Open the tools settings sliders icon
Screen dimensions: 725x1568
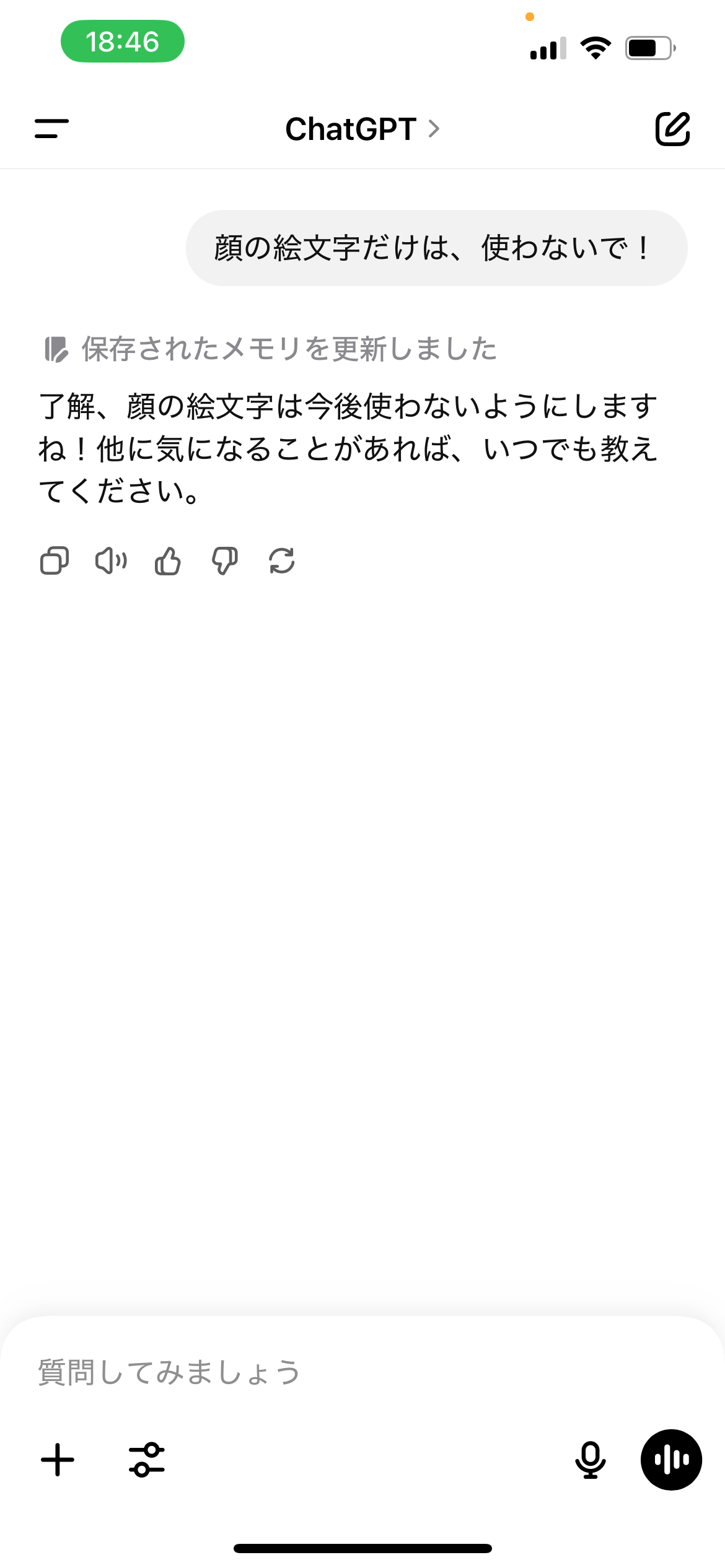pos(147,1460)
